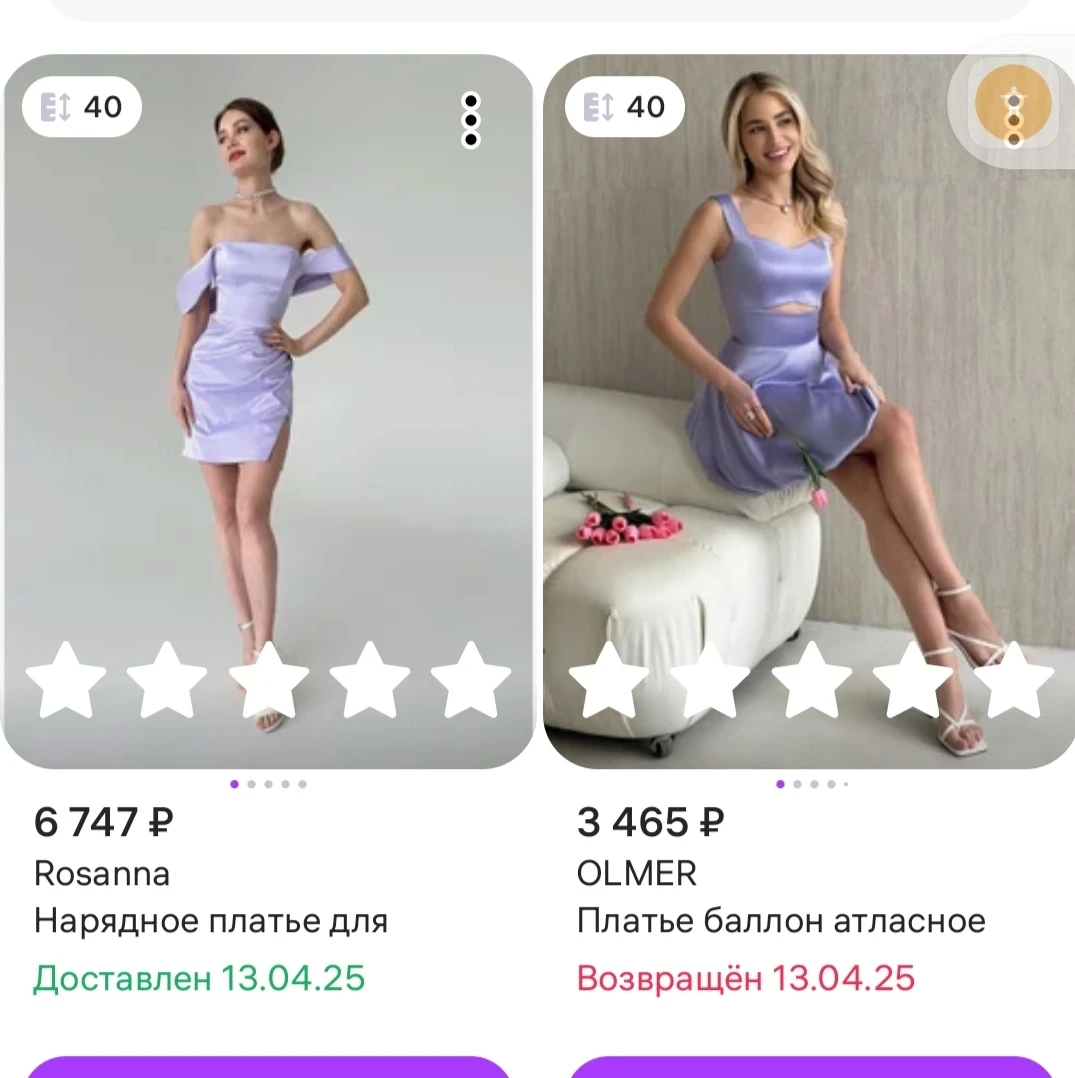Tap the purple button below the OLMER dress
The image size is (1075, 1078).
tap(810, 1067)
